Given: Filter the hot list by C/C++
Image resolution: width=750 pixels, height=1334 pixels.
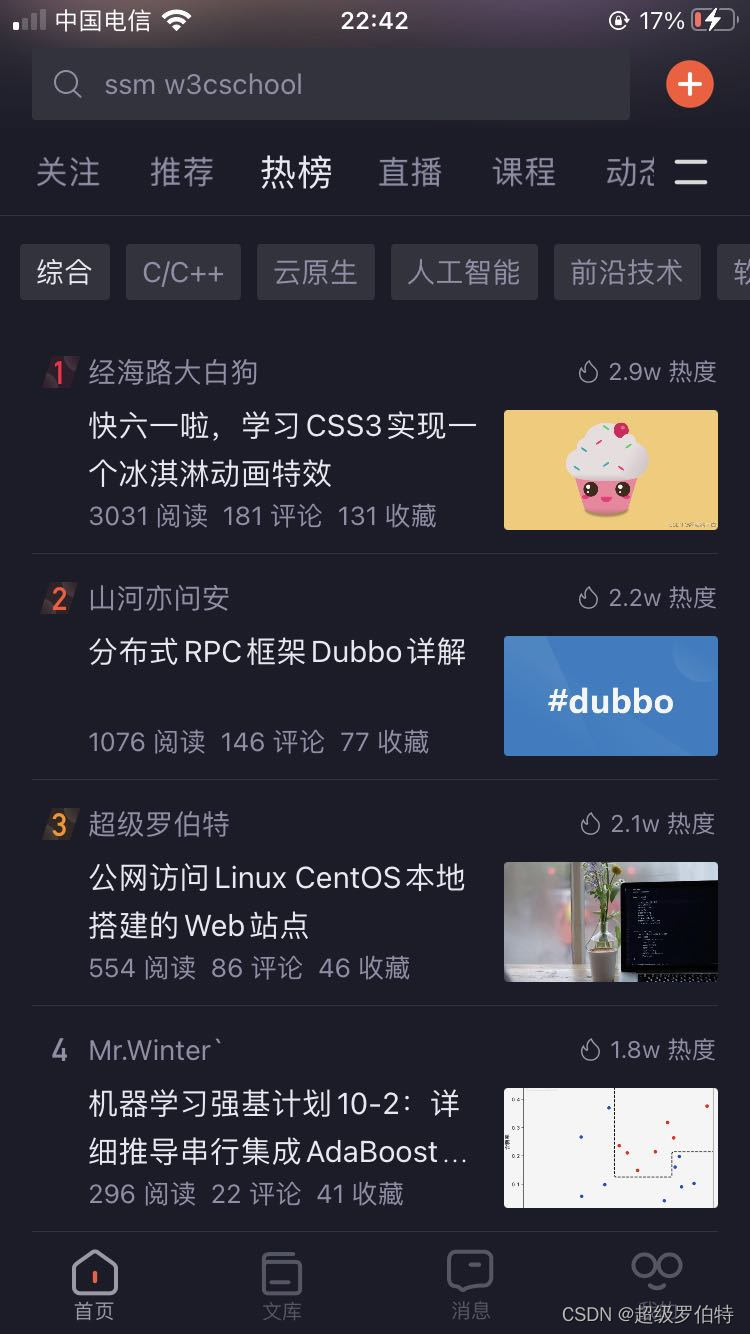Looking at the screenshot, I should point(183,272).
